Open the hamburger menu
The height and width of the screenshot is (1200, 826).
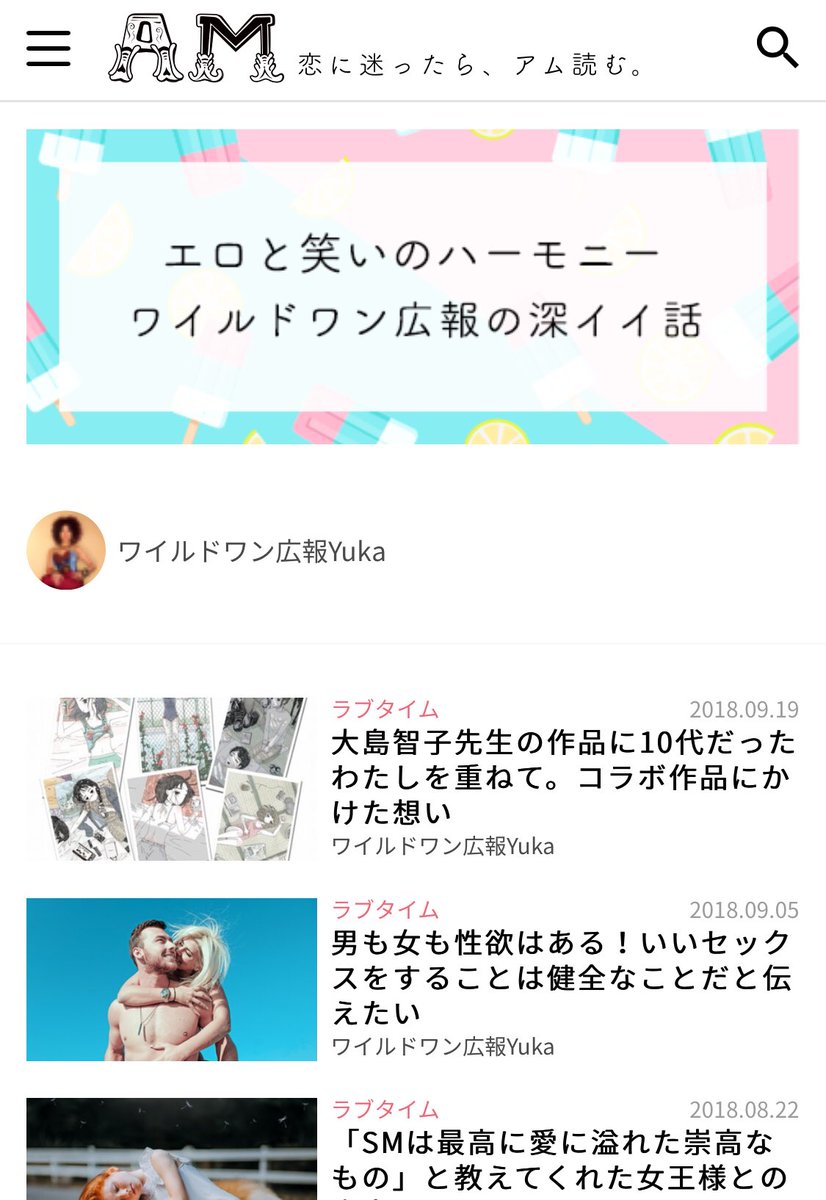[48, 48]
